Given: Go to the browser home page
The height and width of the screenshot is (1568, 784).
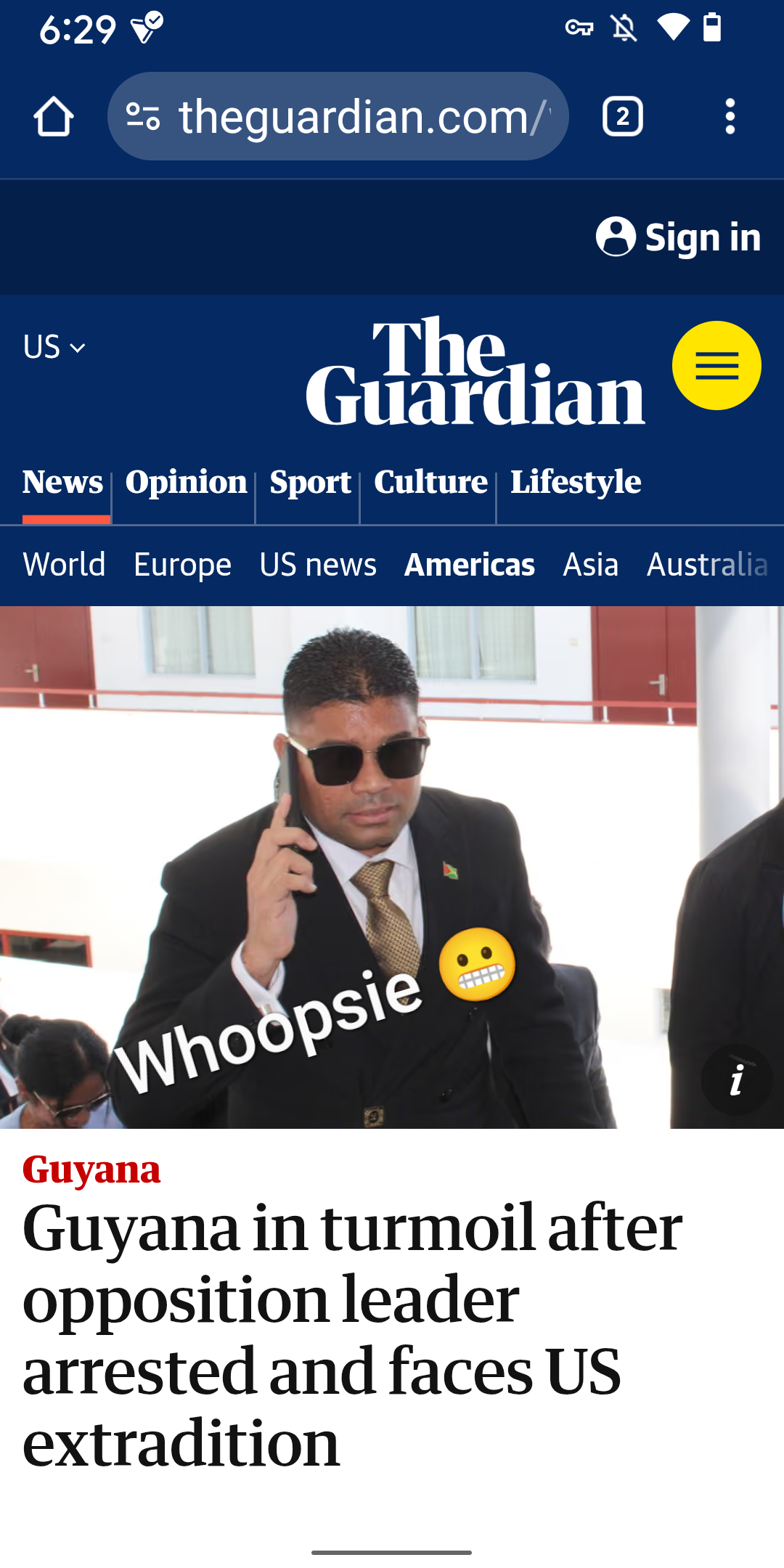Looking at the screenshot, I should pyautogui.click(x=53, y=116).
